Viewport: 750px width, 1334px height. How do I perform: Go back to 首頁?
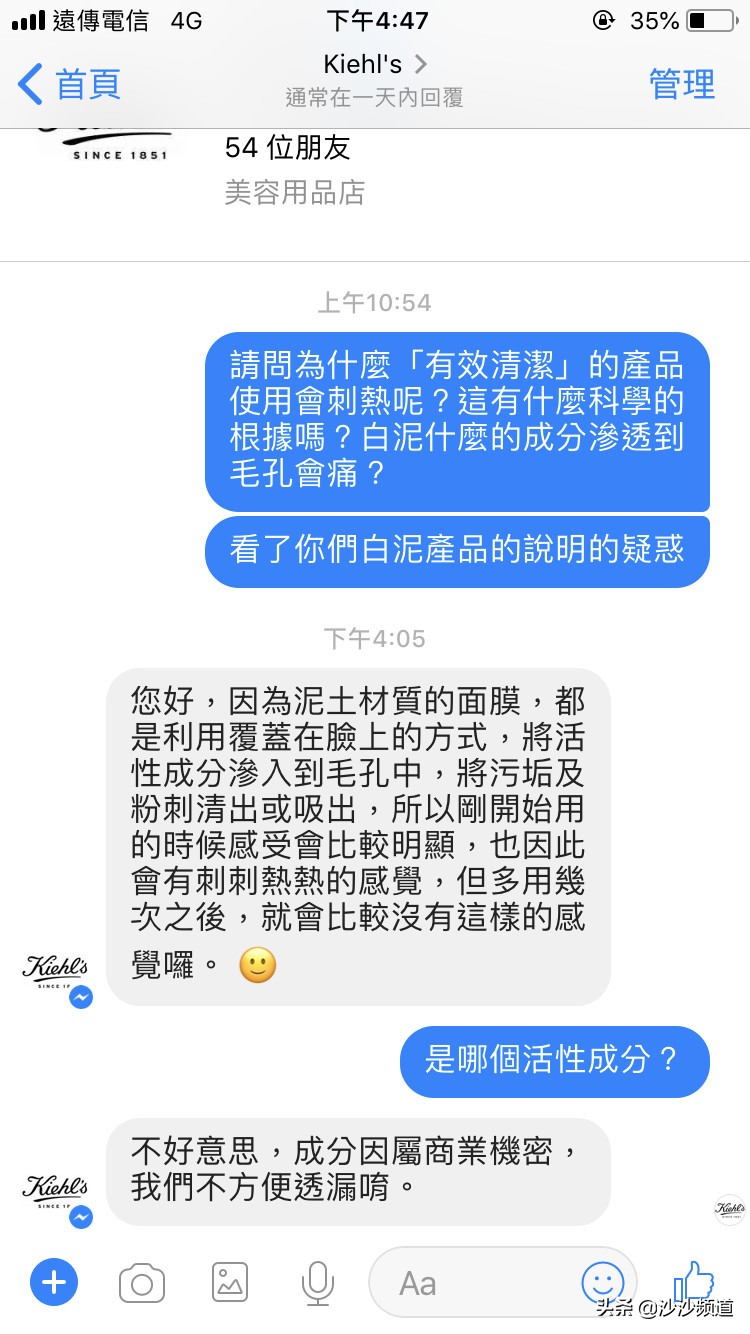tap(70, 84)
